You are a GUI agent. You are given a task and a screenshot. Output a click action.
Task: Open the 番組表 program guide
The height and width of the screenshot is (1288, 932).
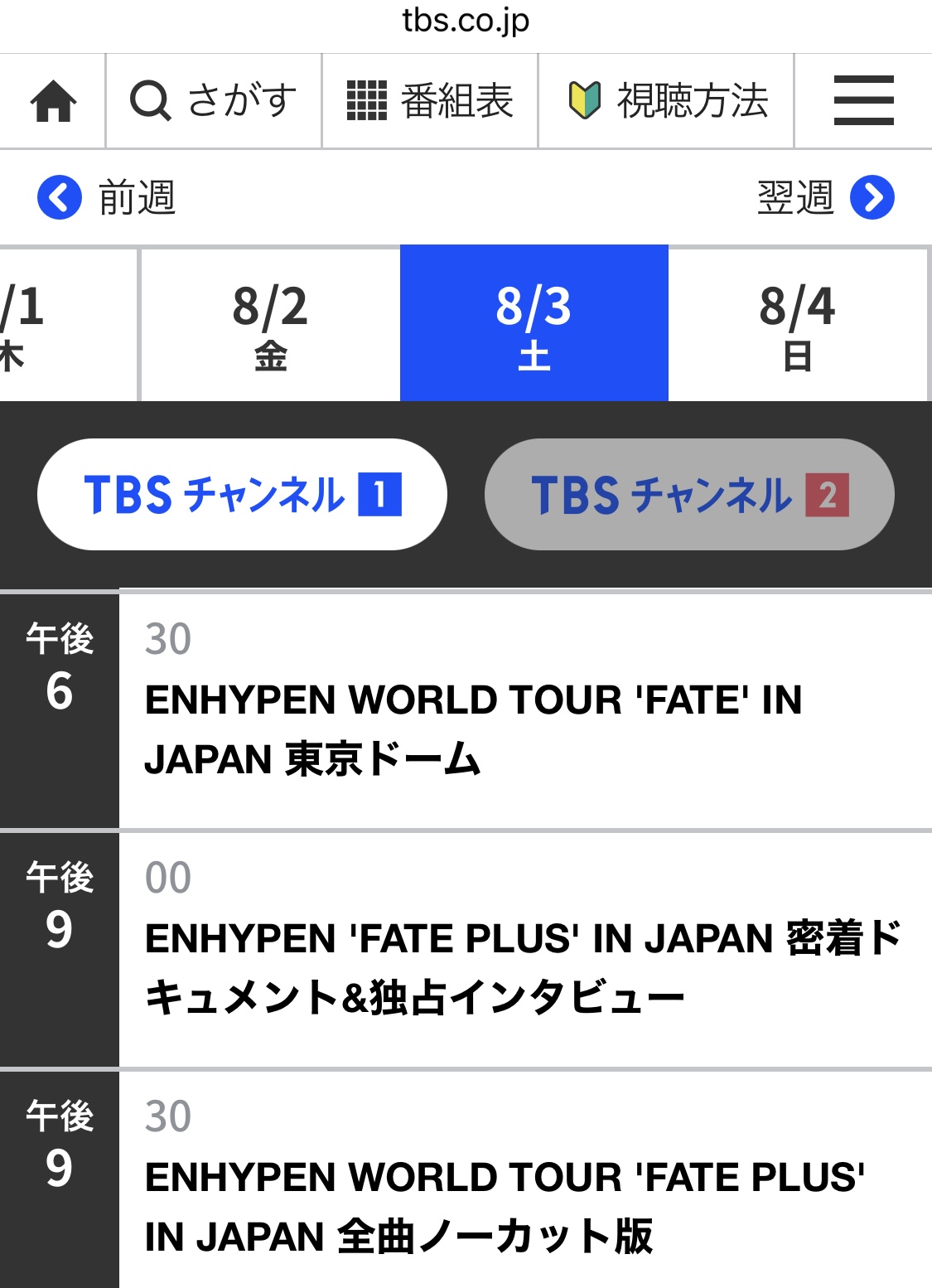click(430, 101)
